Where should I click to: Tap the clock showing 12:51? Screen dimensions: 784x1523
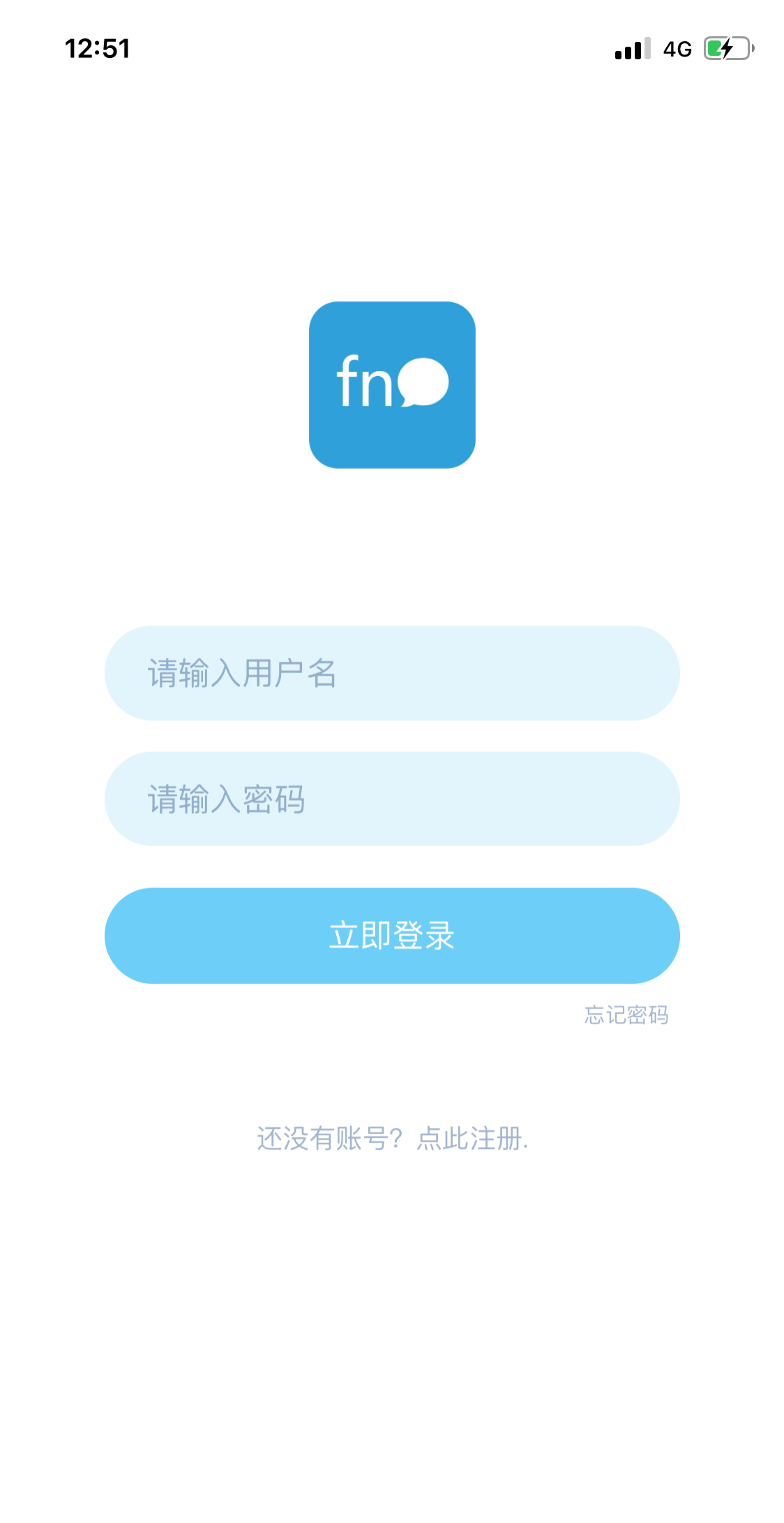(97, 47)
